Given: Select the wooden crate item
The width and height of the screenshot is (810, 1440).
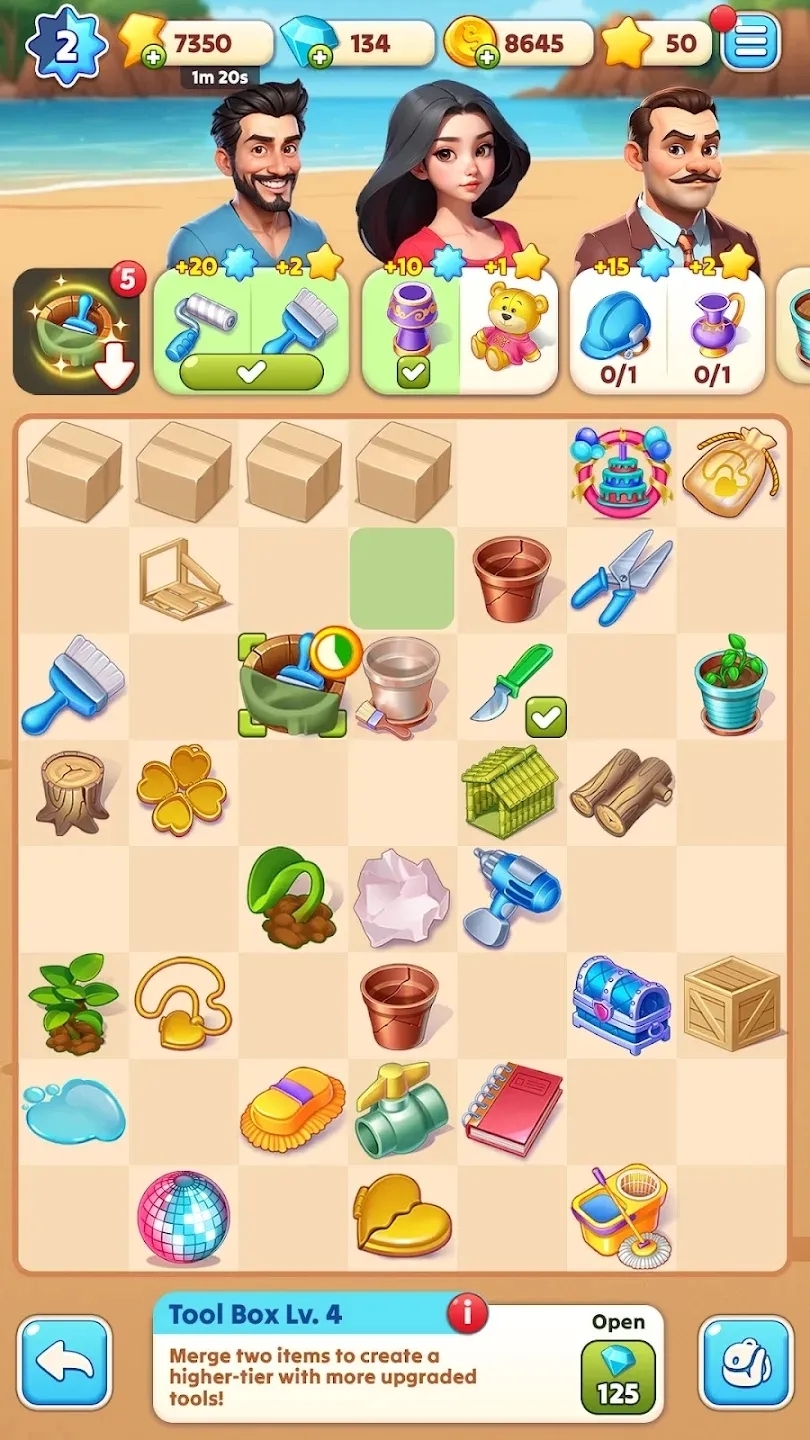Looking at the screenshot, I should 732,1003.
